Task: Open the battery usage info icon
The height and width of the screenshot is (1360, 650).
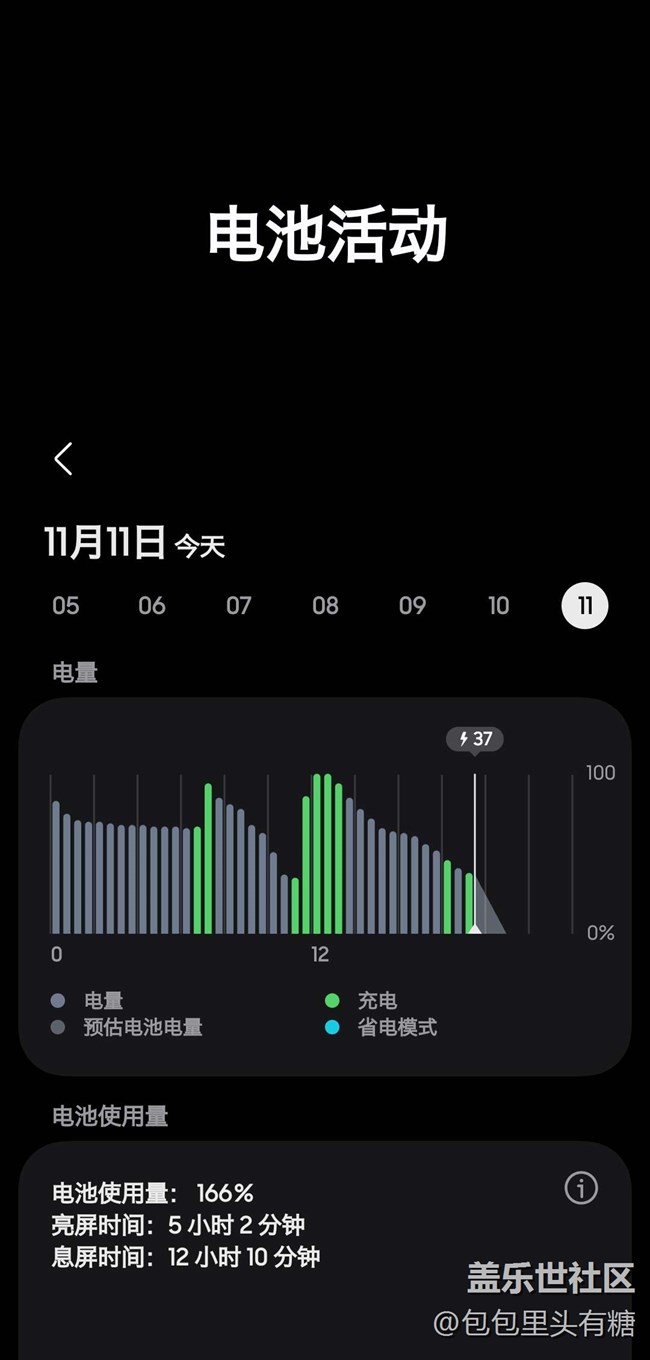Action: coord(581,1188)
